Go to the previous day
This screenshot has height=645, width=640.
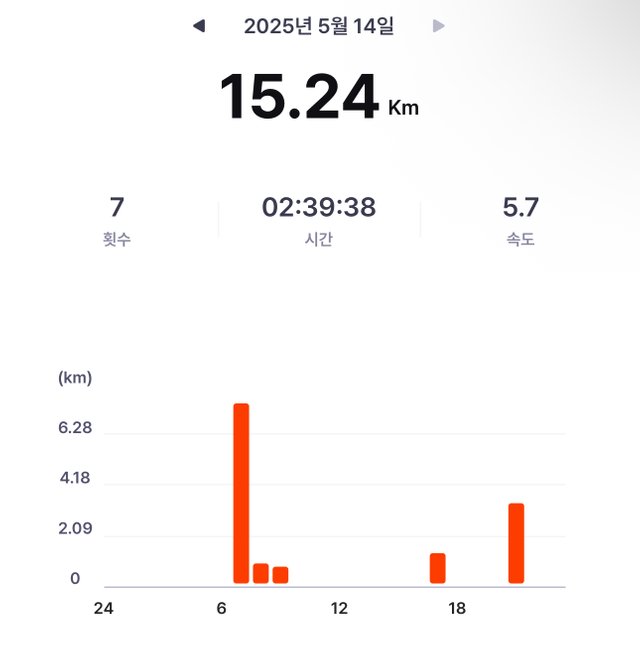tap(198, 26)
